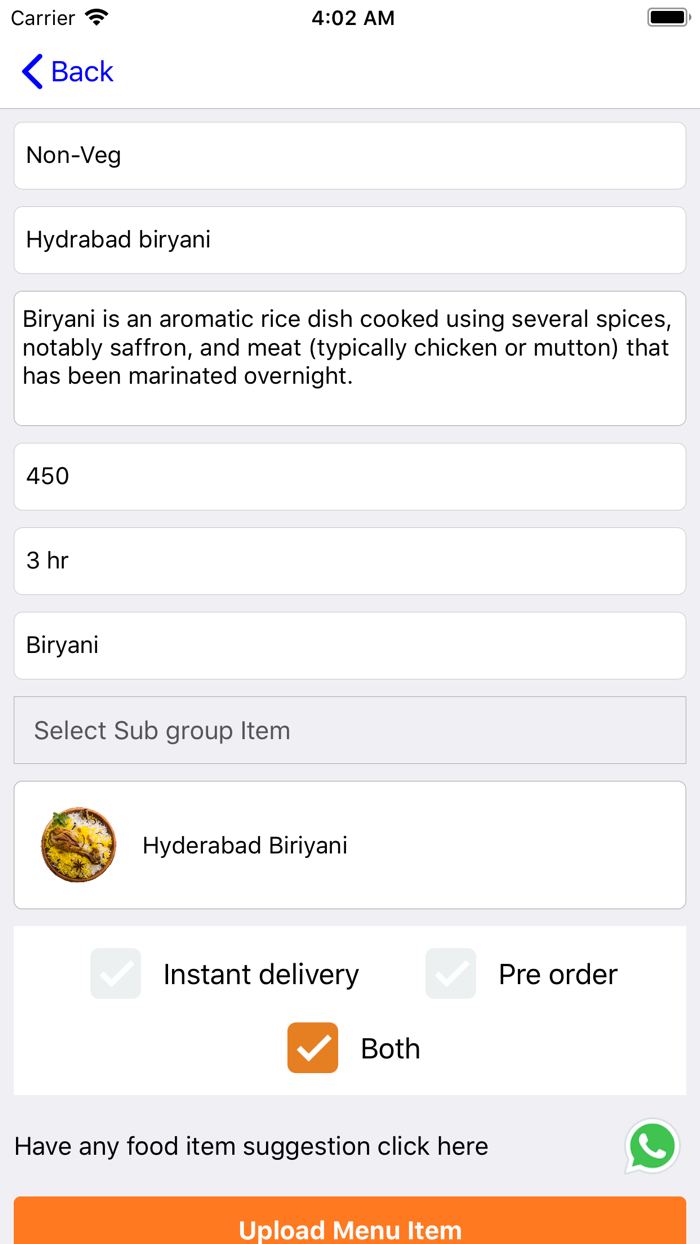Uncheck the Both checkbox

(313, 1048)
